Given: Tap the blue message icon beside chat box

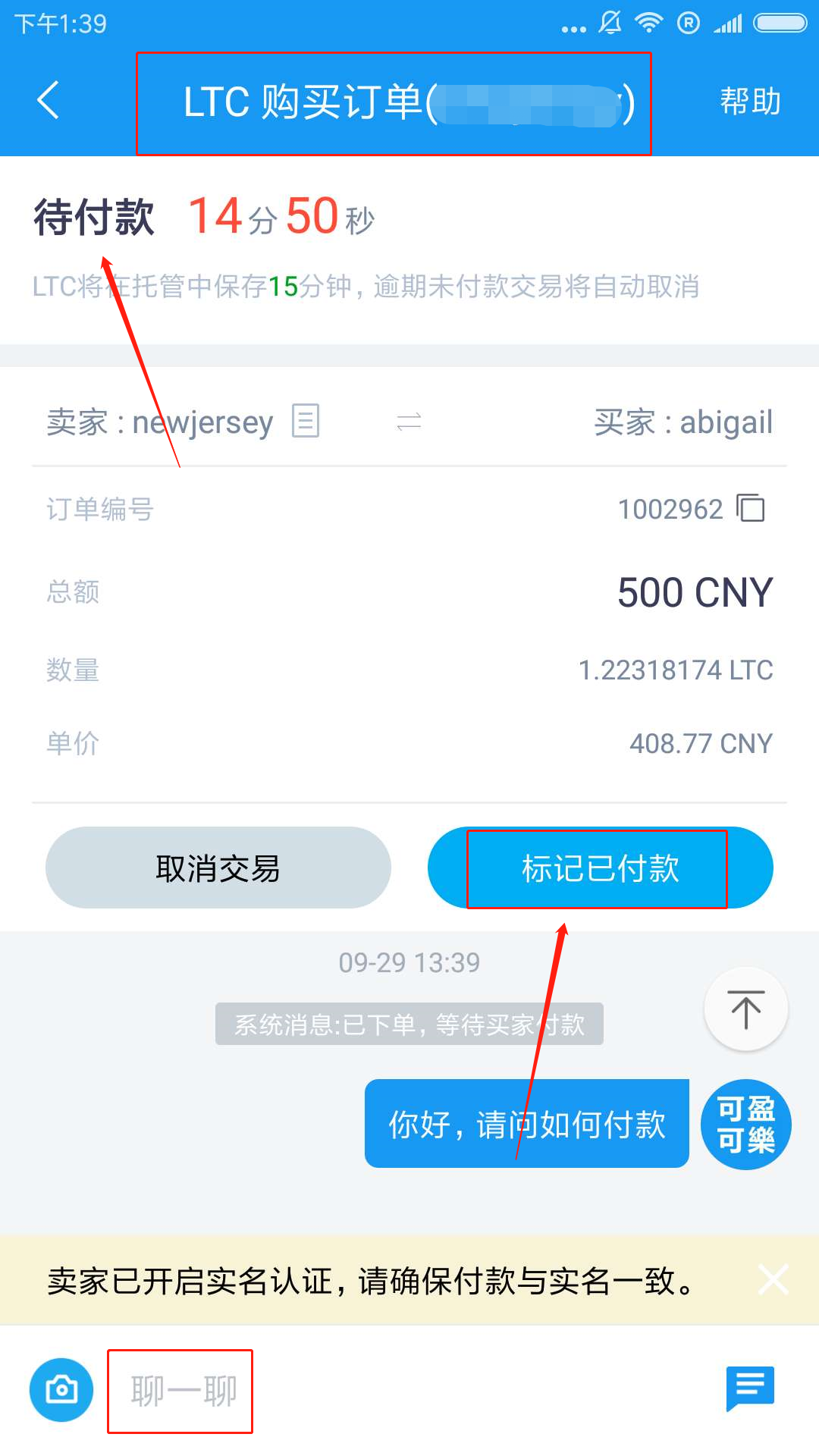Looking at the screenshot, I should (749, 1389).
